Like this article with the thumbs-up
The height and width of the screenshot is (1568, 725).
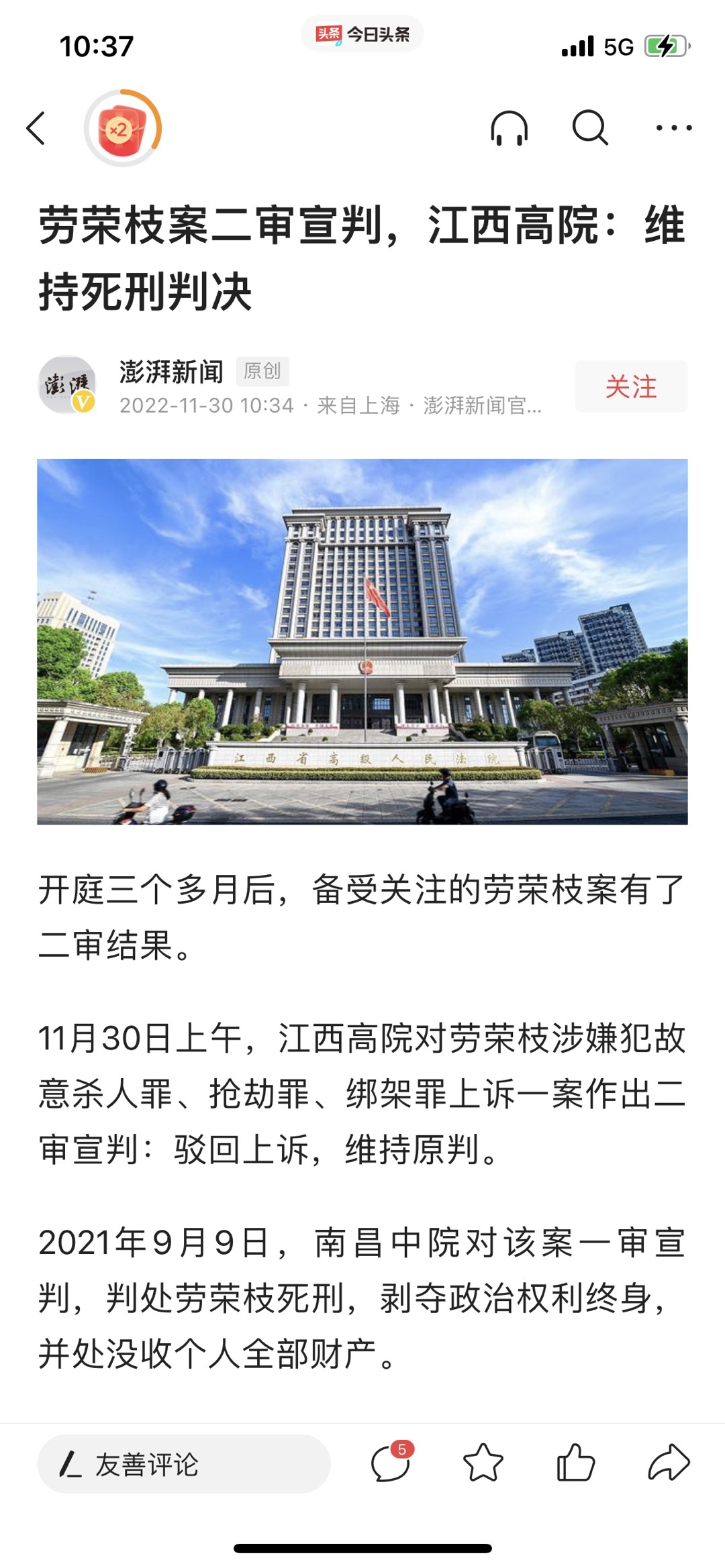tap(575, 1463)
